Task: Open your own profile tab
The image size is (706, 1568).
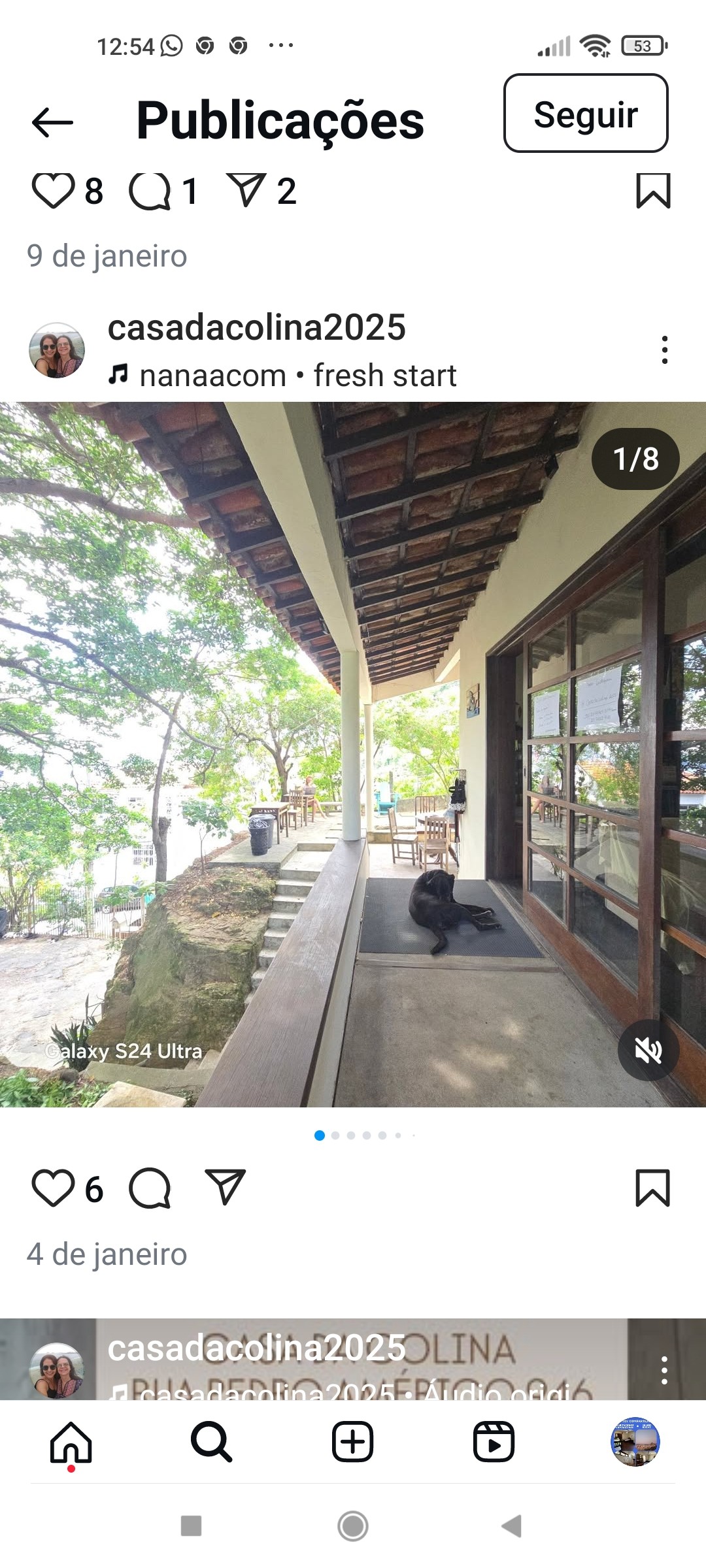Action: [x=635, y=1441]
